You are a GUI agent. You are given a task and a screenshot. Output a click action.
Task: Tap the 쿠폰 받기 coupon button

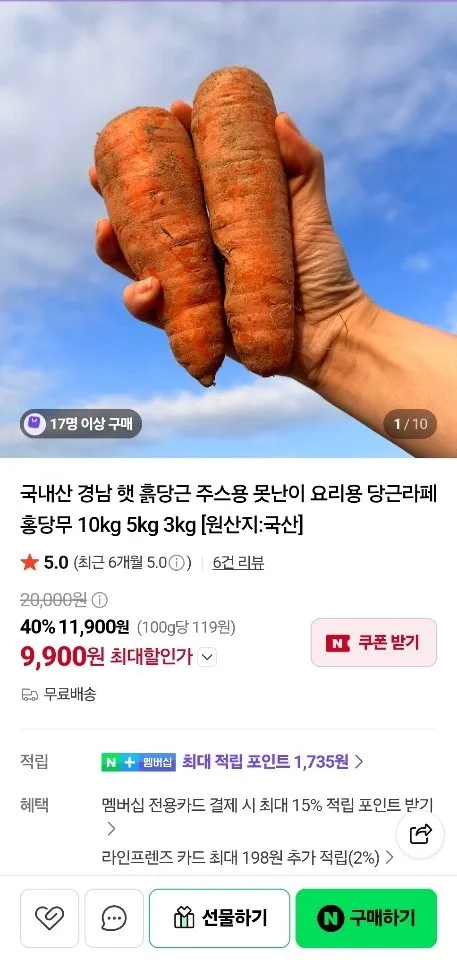point(374,642)
